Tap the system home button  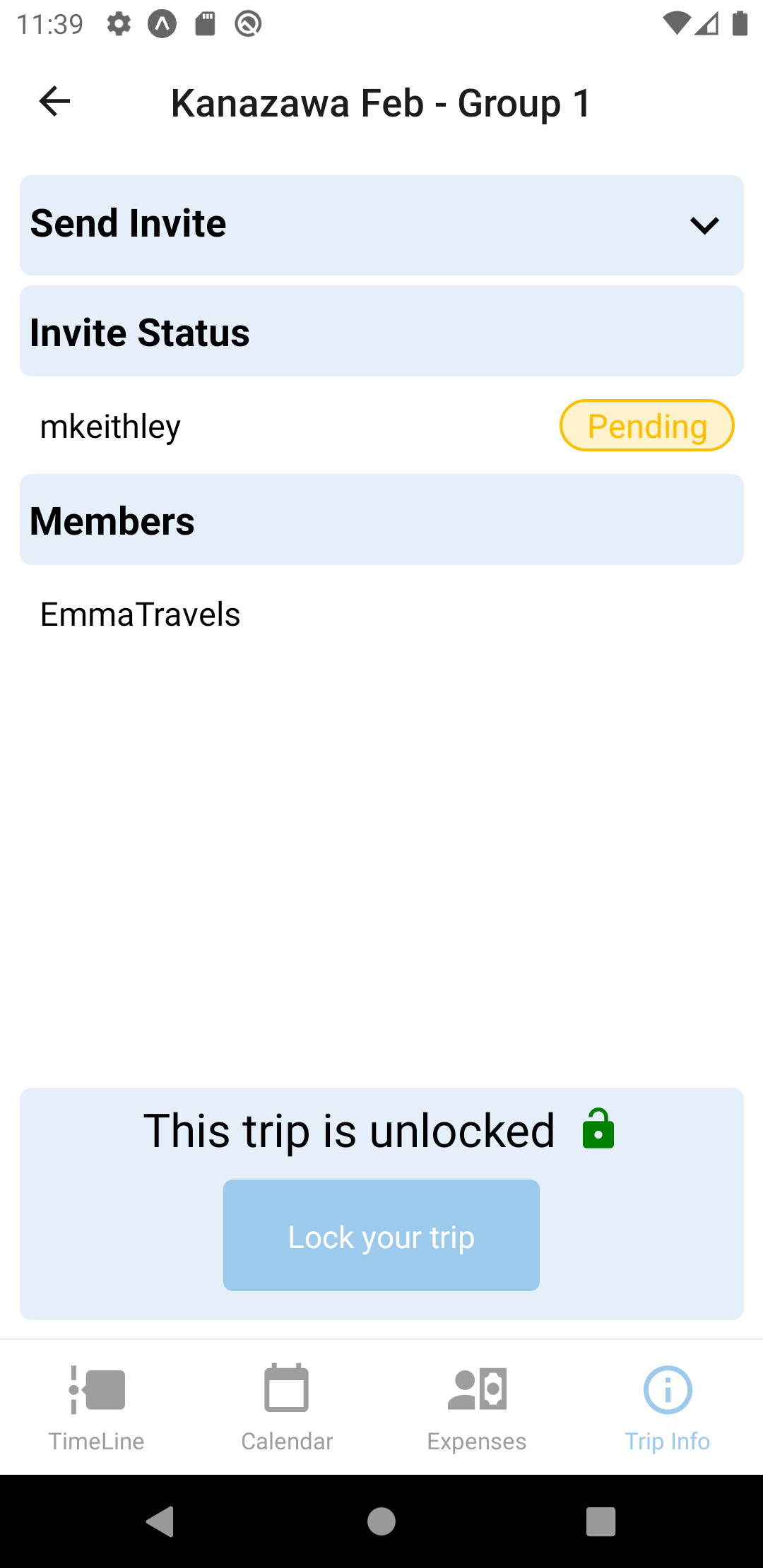[381, 1521]
